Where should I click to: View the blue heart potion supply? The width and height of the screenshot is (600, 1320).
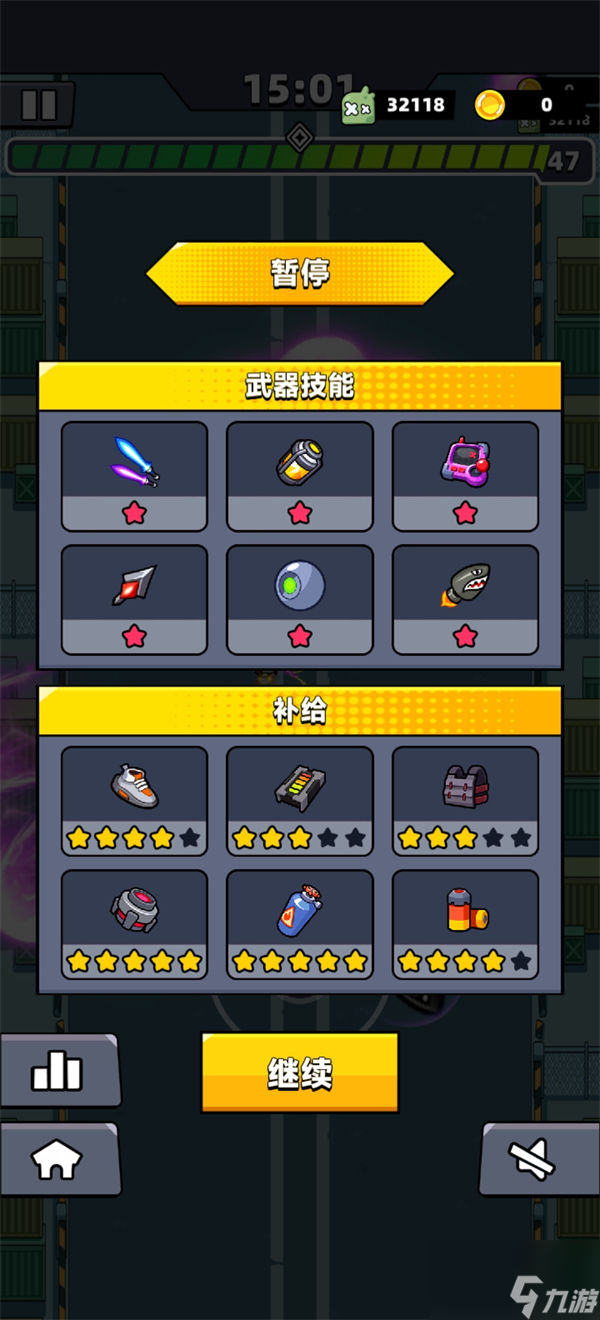pyautogui.click(x=299, y=924)
